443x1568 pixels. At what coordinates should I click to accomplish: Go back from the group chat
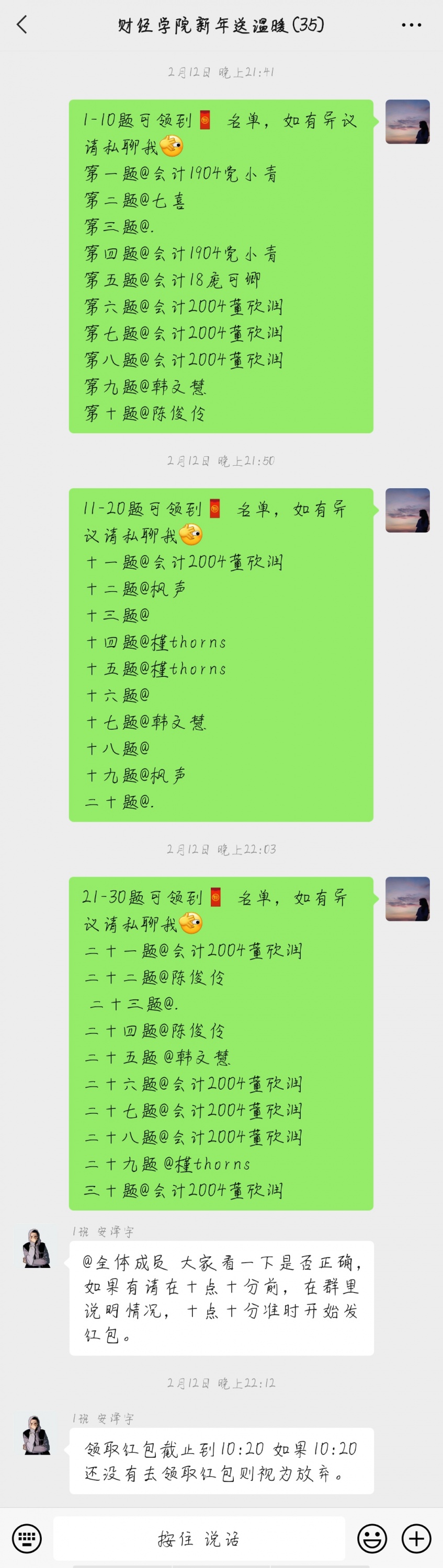pos(22,25)
